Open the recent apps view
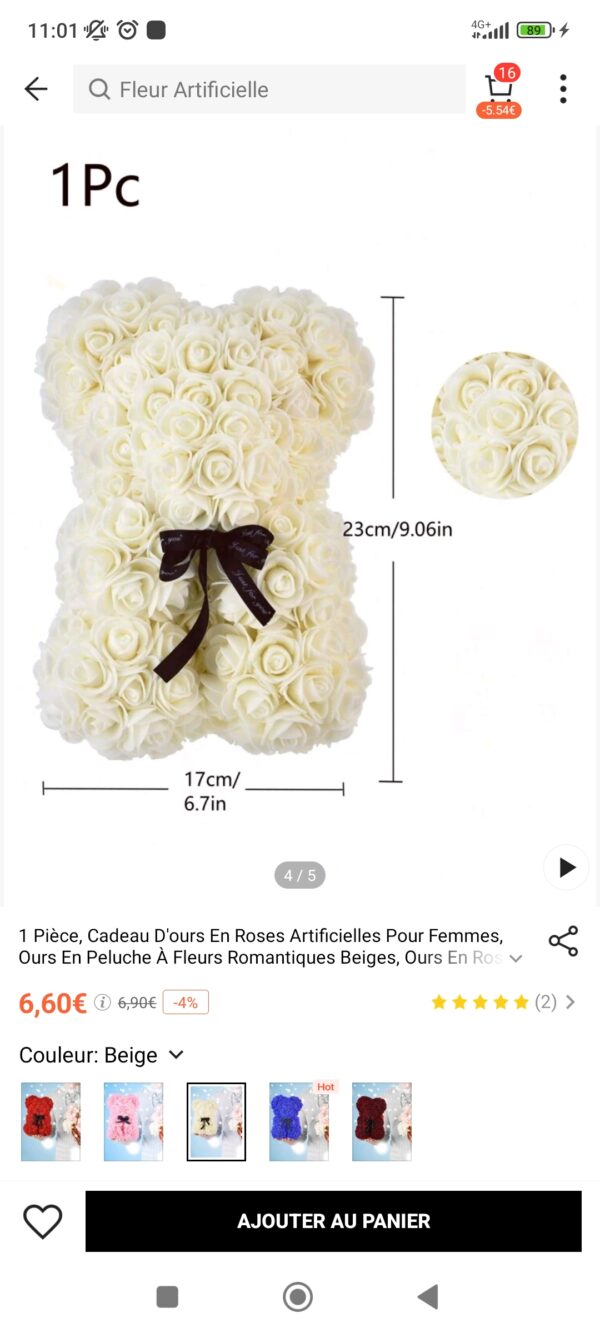 (168, 1297)
